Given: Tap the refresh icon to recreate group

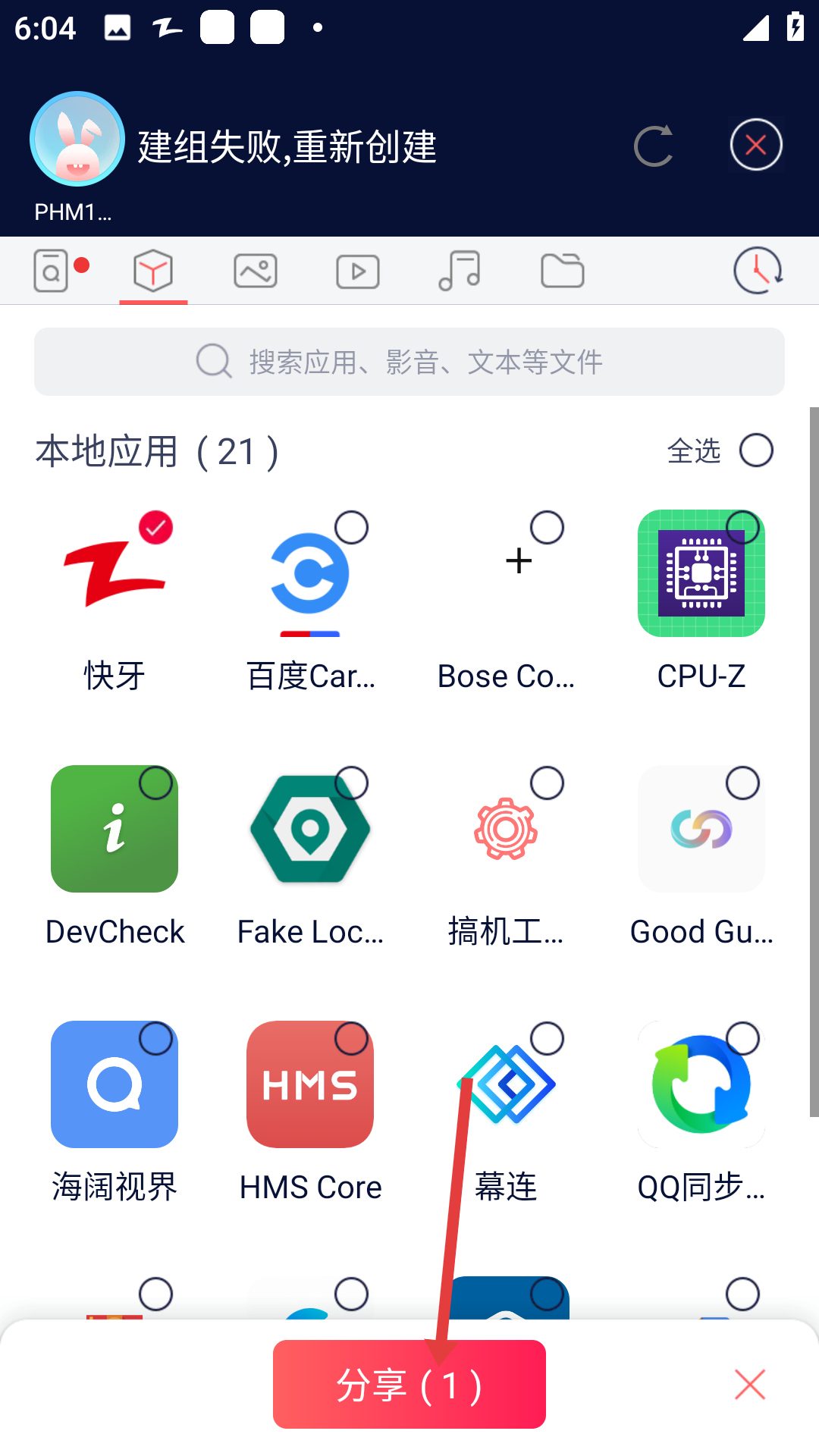Looking at the screenshot, I should click(x=653, y=146).
